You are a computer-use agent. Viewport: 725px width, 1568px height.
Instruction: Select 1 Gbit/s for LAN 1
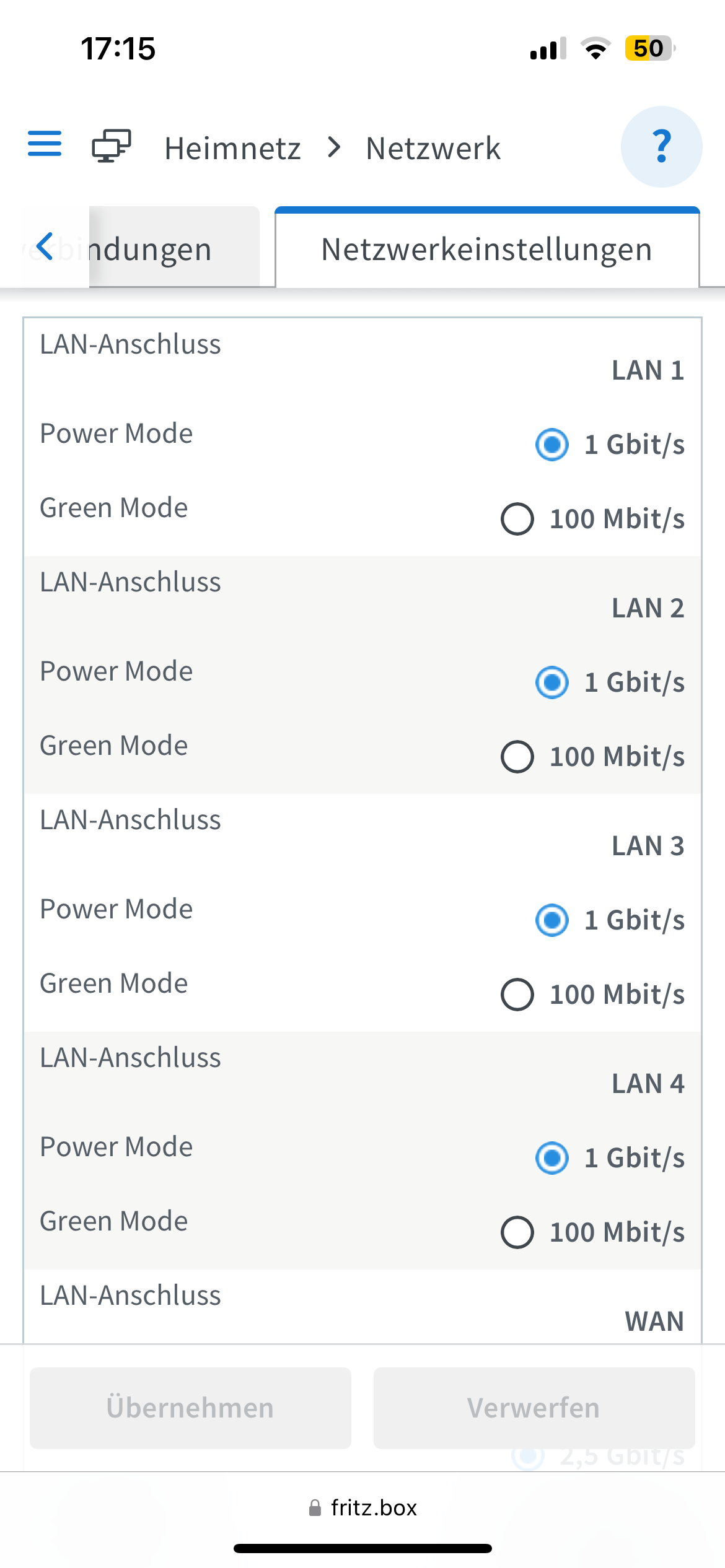pos(551,445)
